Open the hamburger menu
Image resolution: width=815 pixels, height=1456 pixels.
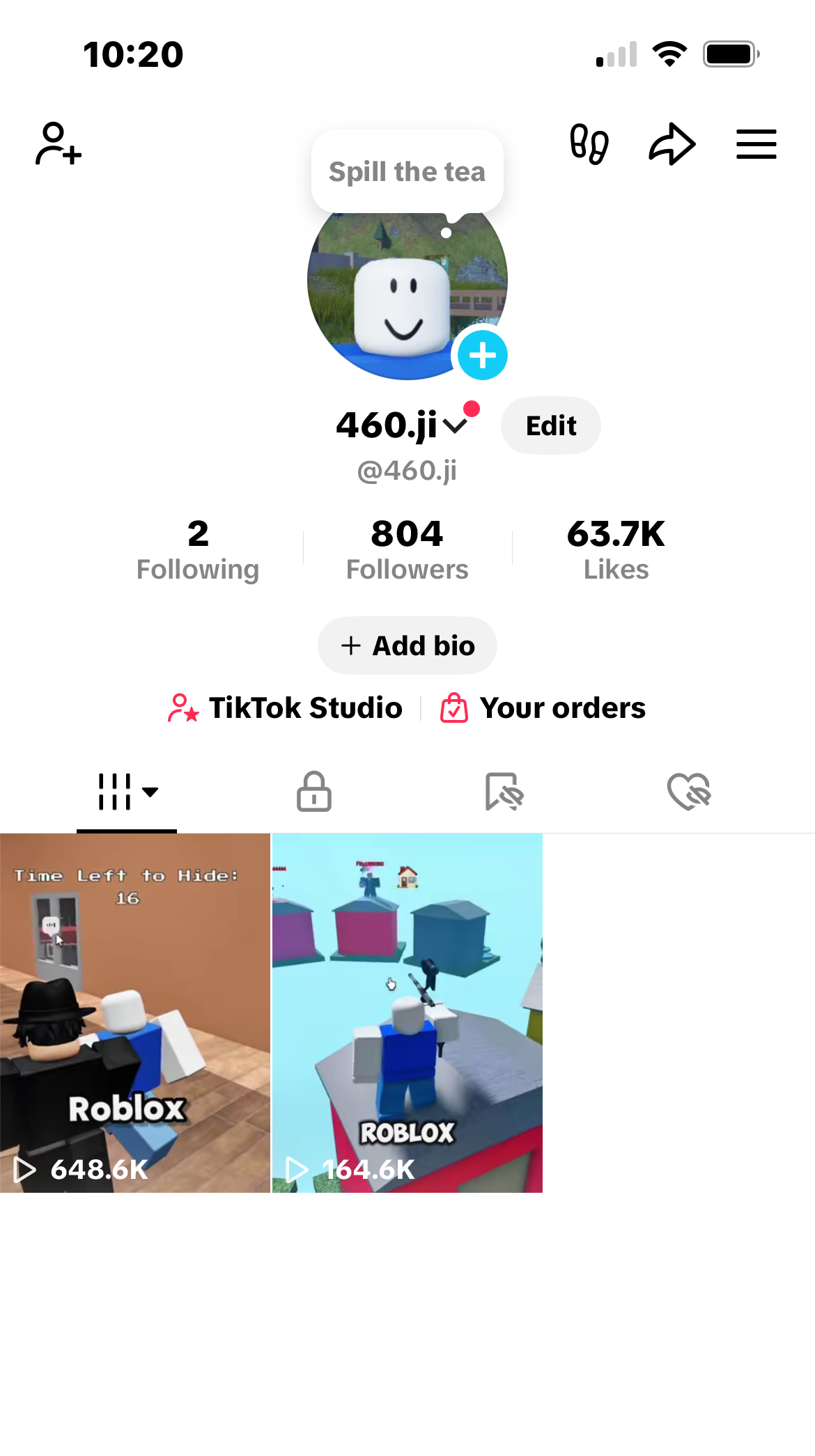tap(756, 144)
